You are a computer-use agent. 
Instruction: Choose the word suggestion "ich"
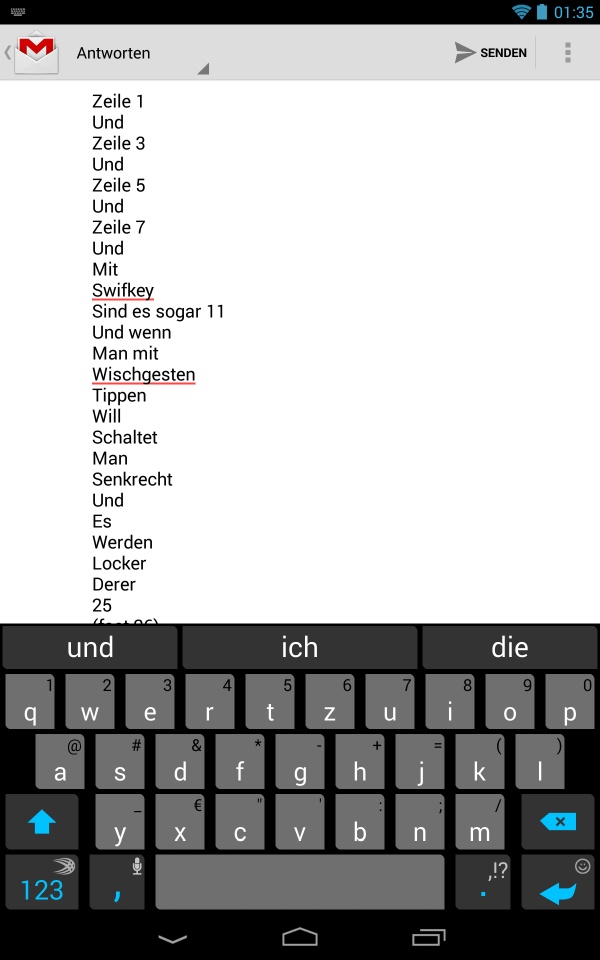[x=299, y=647]
